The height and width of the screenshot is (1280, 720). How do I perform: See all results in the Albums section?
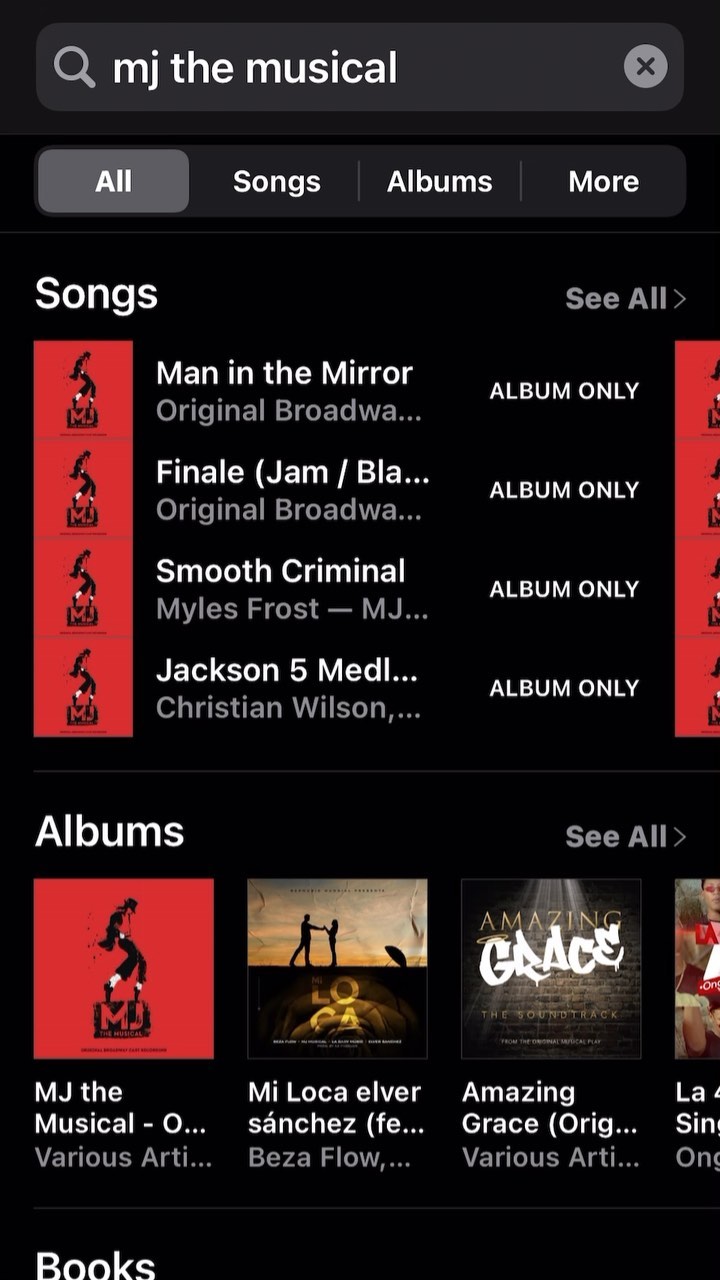(625, 837)
